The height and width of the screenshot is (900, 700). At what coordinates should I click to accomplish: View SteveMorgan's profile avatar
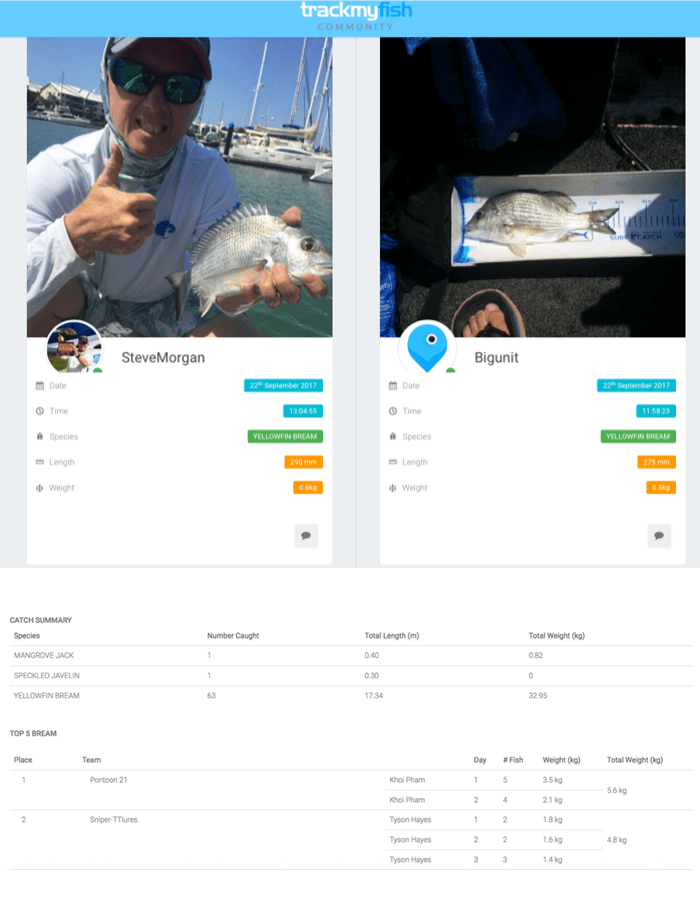pyautogui.click(x=74, y=348)
